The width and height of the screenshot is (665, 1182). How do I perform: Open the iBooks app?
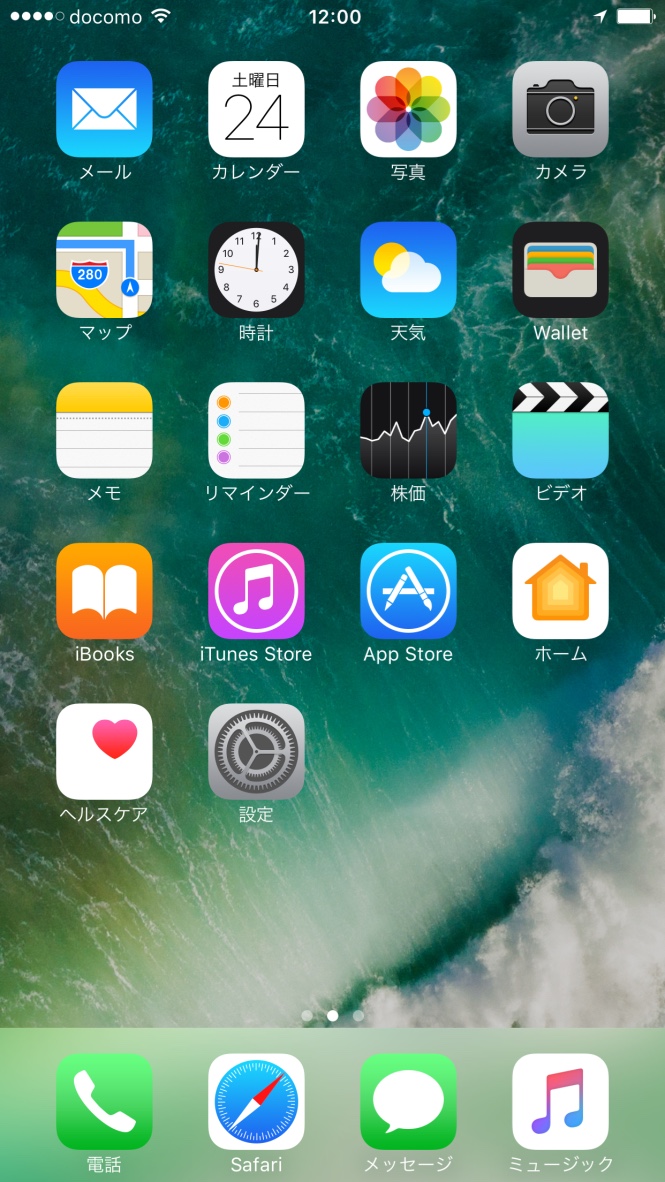point(104,591)
